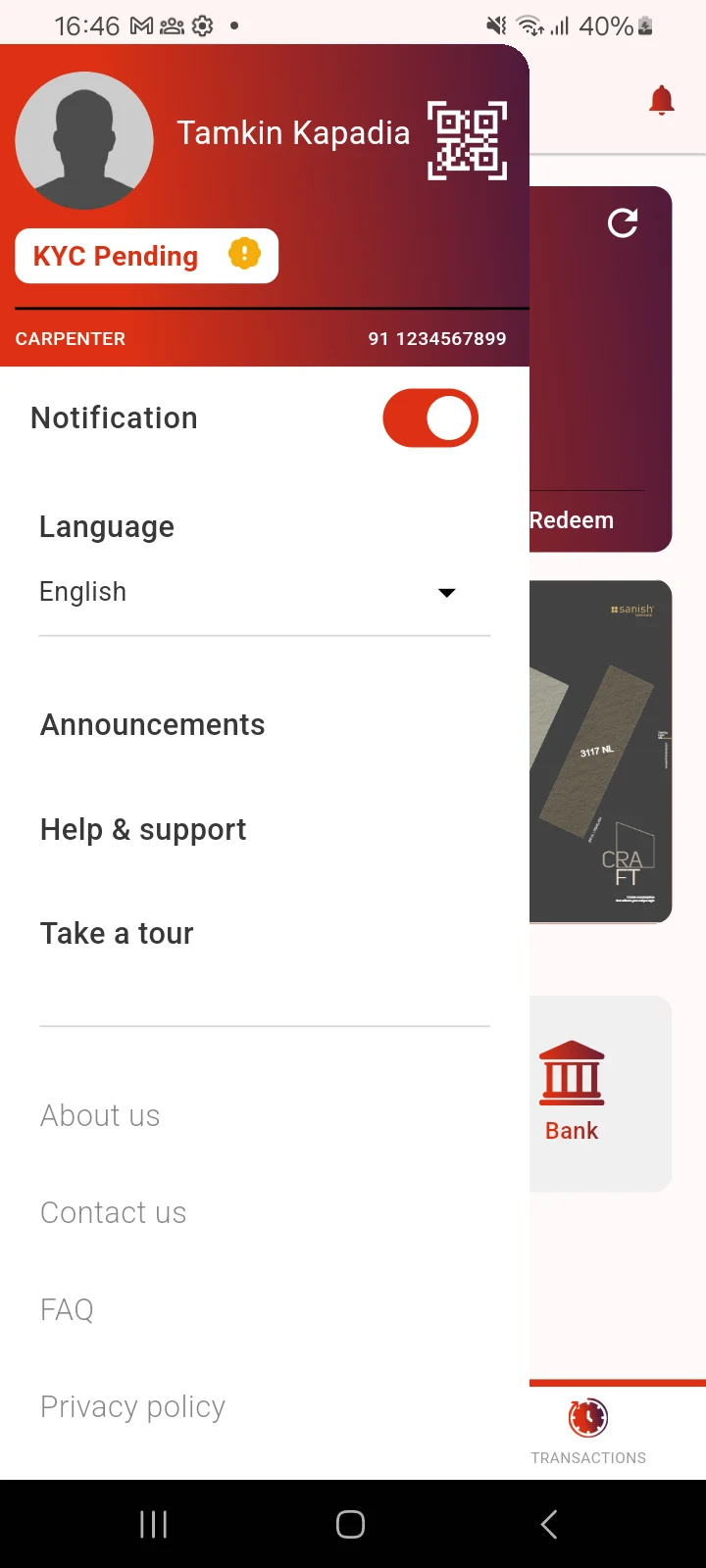Open the QR code next to Tamkin Kapadia
Viewport: 706px width, 1568px height.
tap(468, 140)
